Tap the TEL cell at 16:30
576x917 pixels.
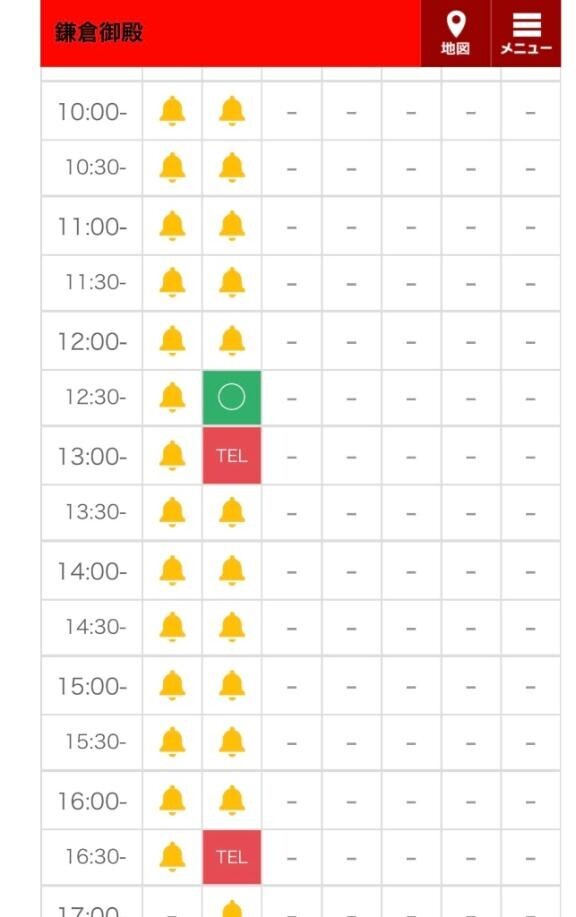[x=232, y=857]
